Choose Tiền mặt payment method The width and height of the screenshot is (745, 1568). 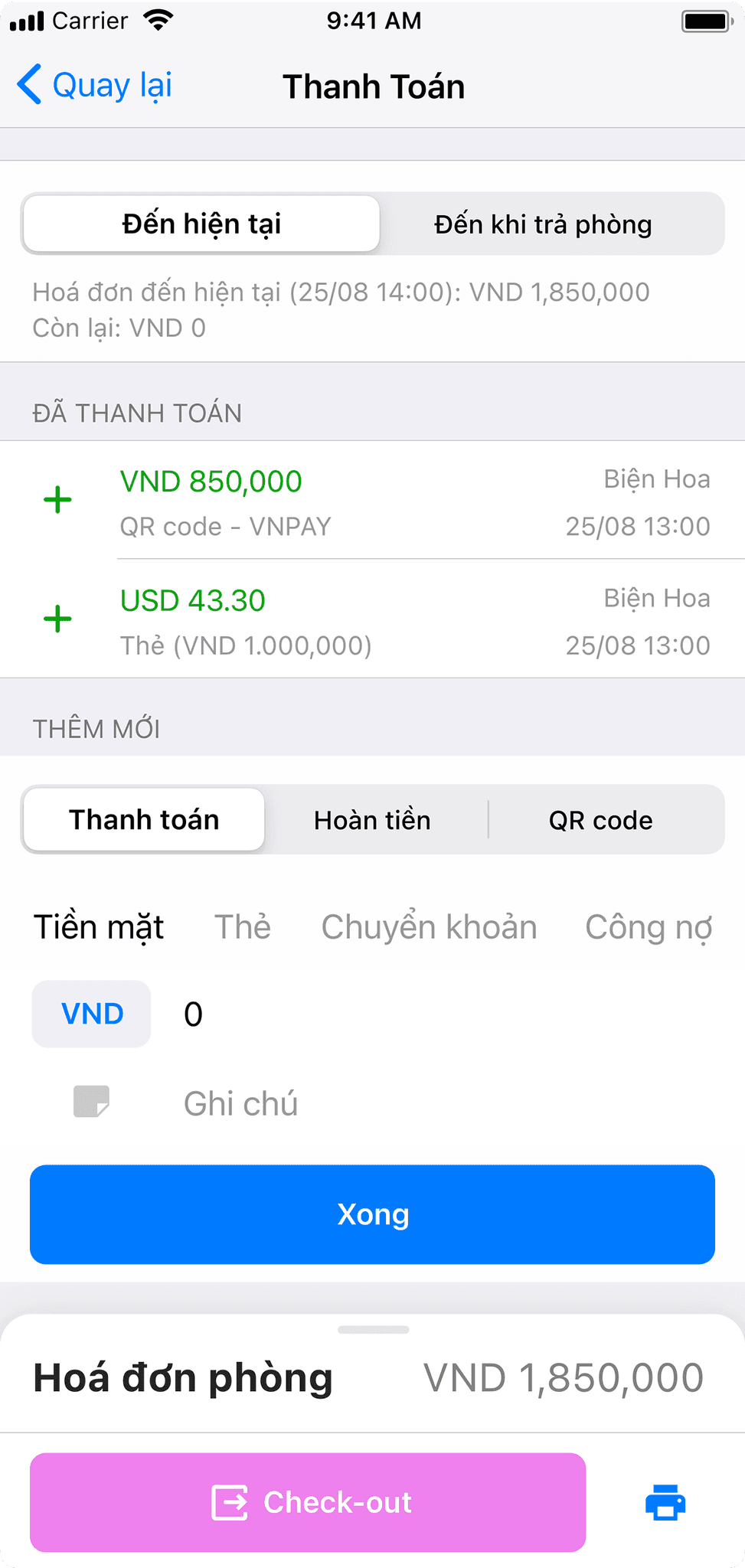99,927
